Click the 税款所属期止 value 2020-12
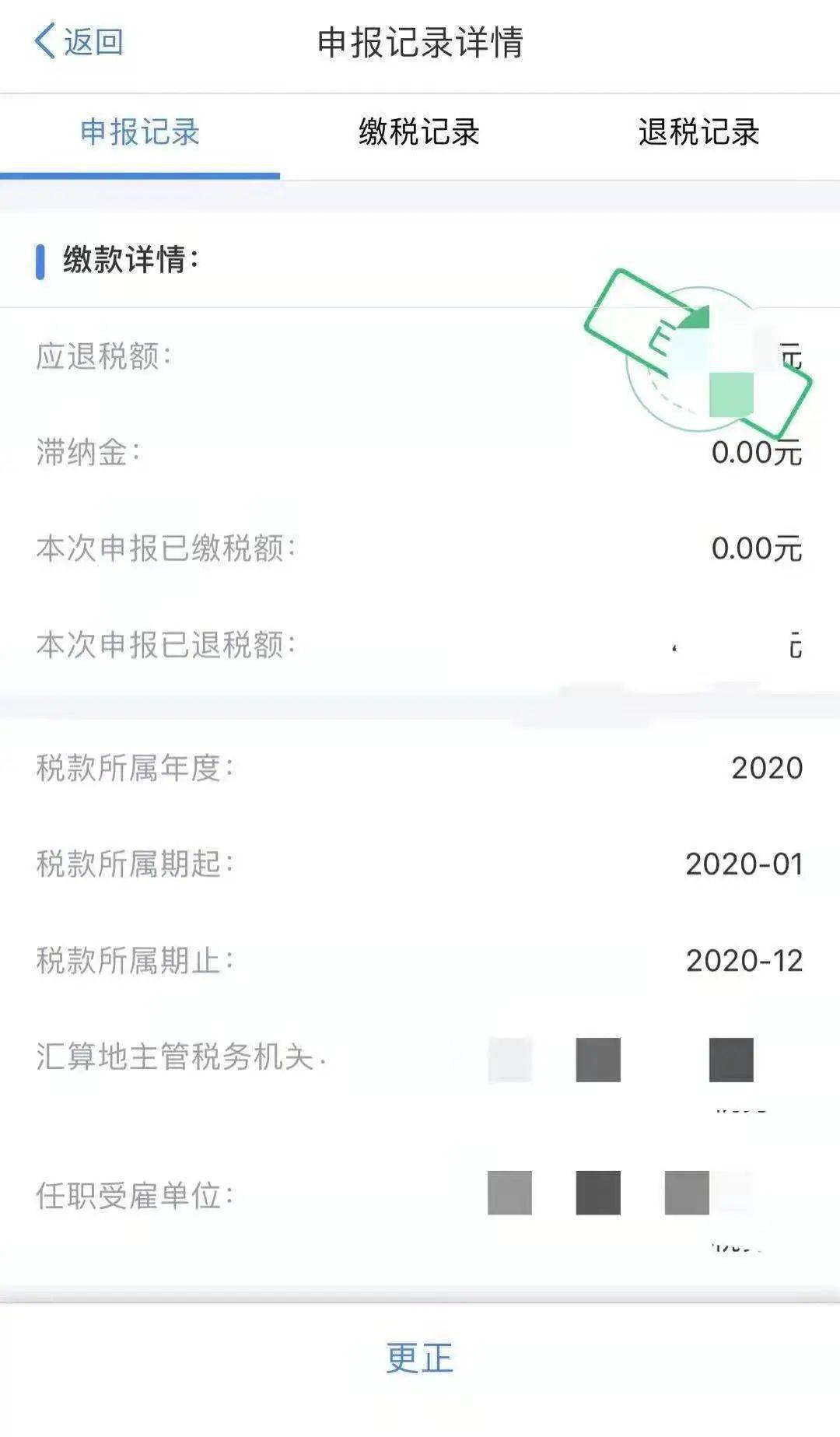This screenshot has height=1437, width=840. point(744,959)
